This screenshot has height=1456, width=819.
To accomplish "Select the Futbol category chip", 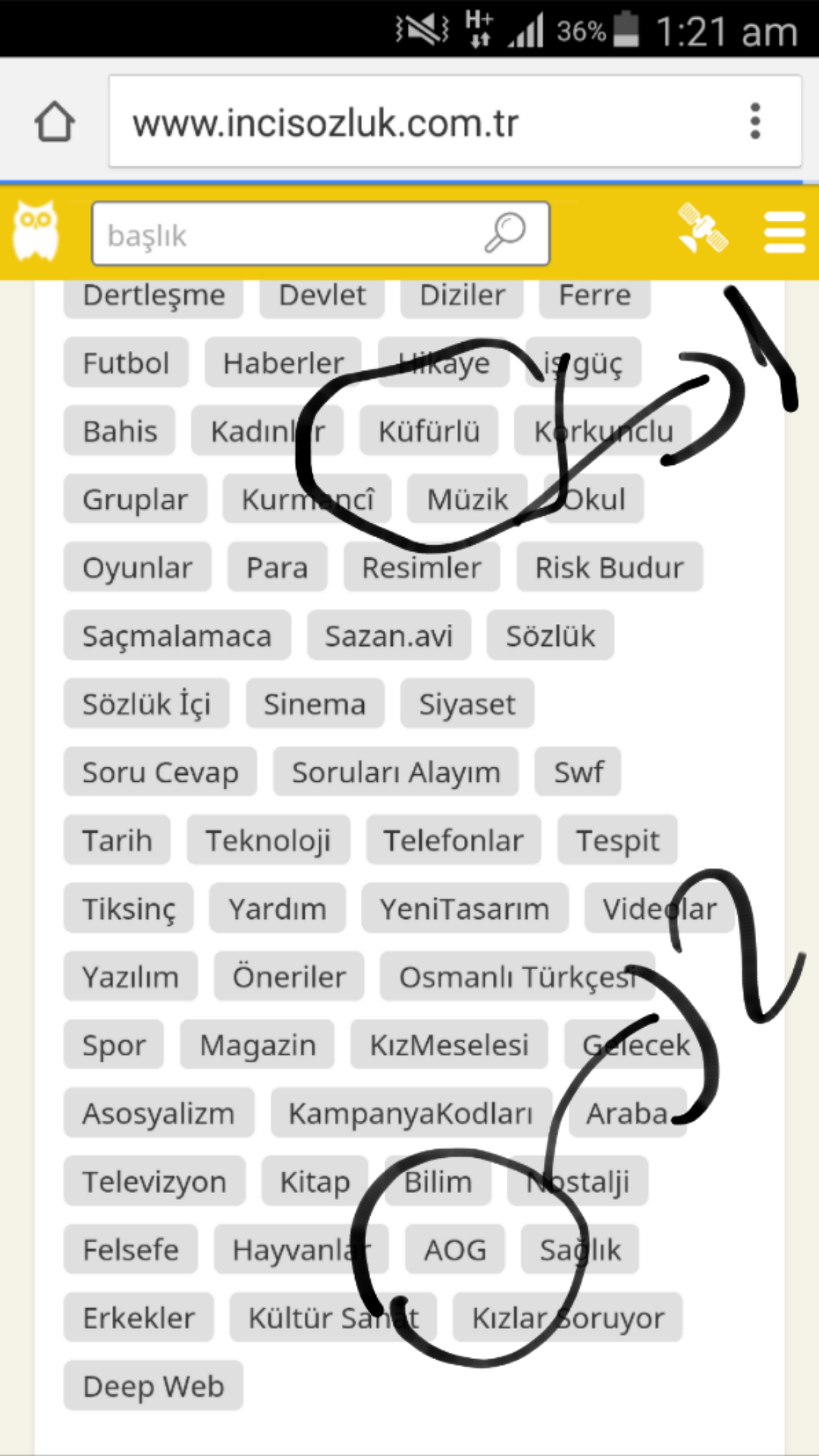I will click(126, 362).
